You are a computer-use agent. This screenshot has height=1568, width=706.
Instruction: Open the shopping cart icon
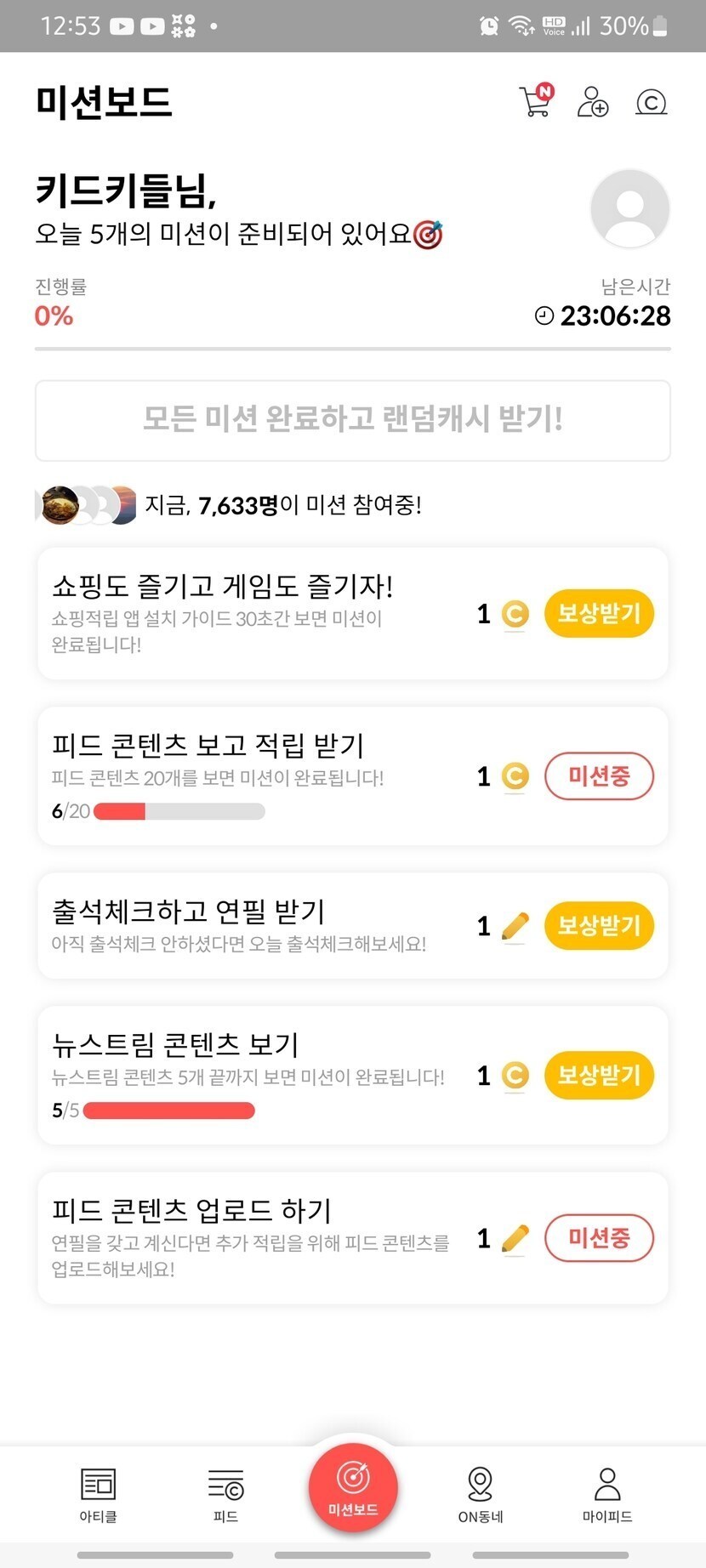536,102
